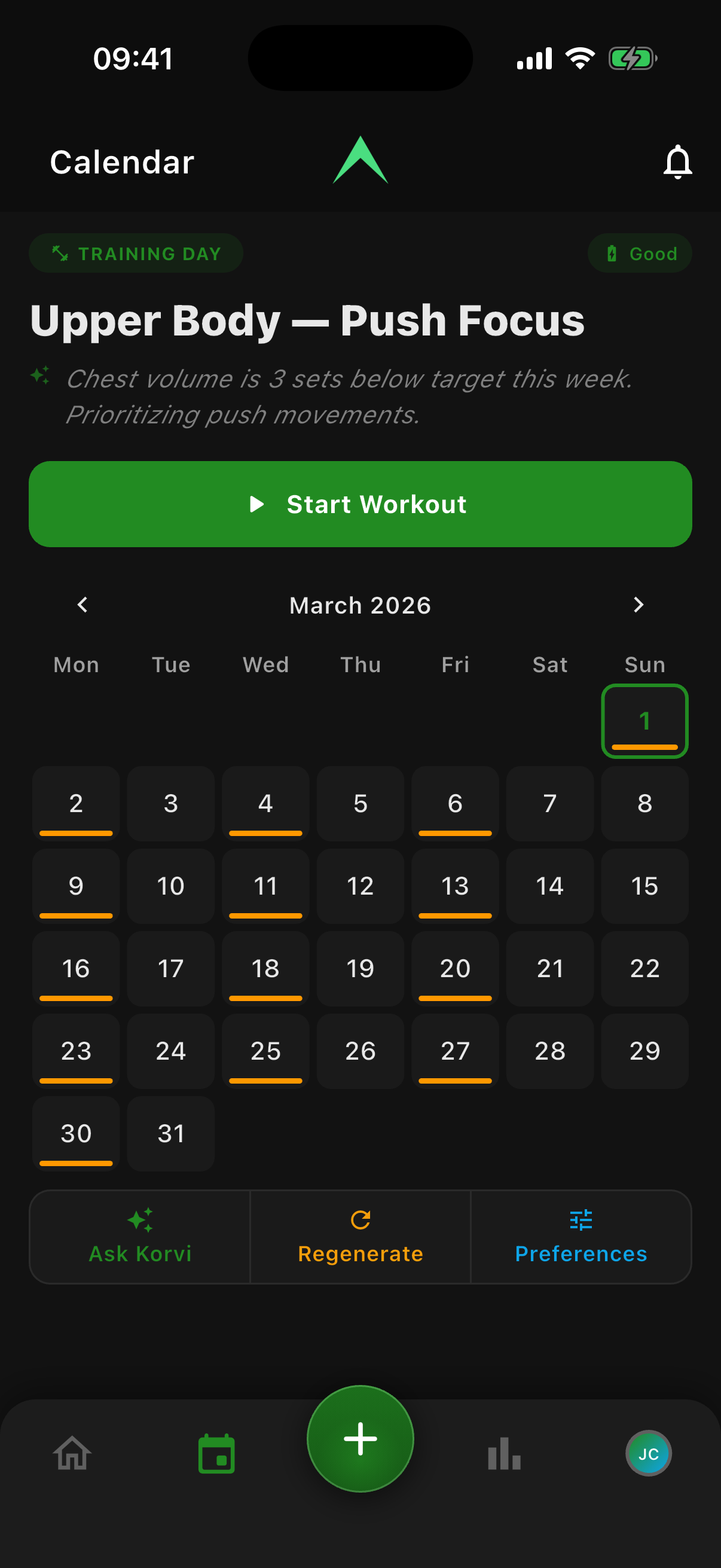
Task: Open the March 2026 month header
Action: [x=360, y=605]
